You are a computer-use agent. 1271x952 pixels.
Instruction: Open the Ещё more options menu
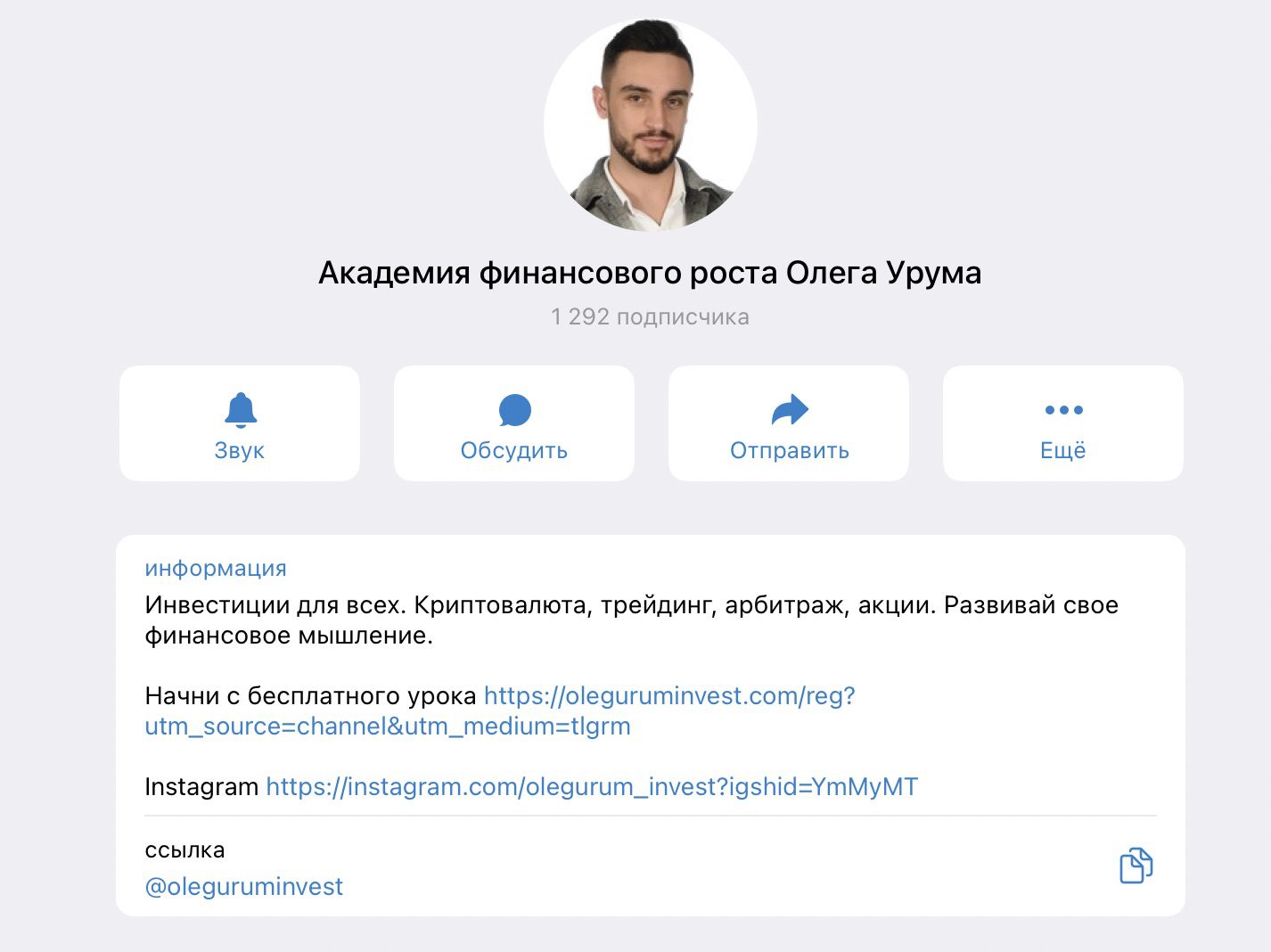pos(1062,424)
